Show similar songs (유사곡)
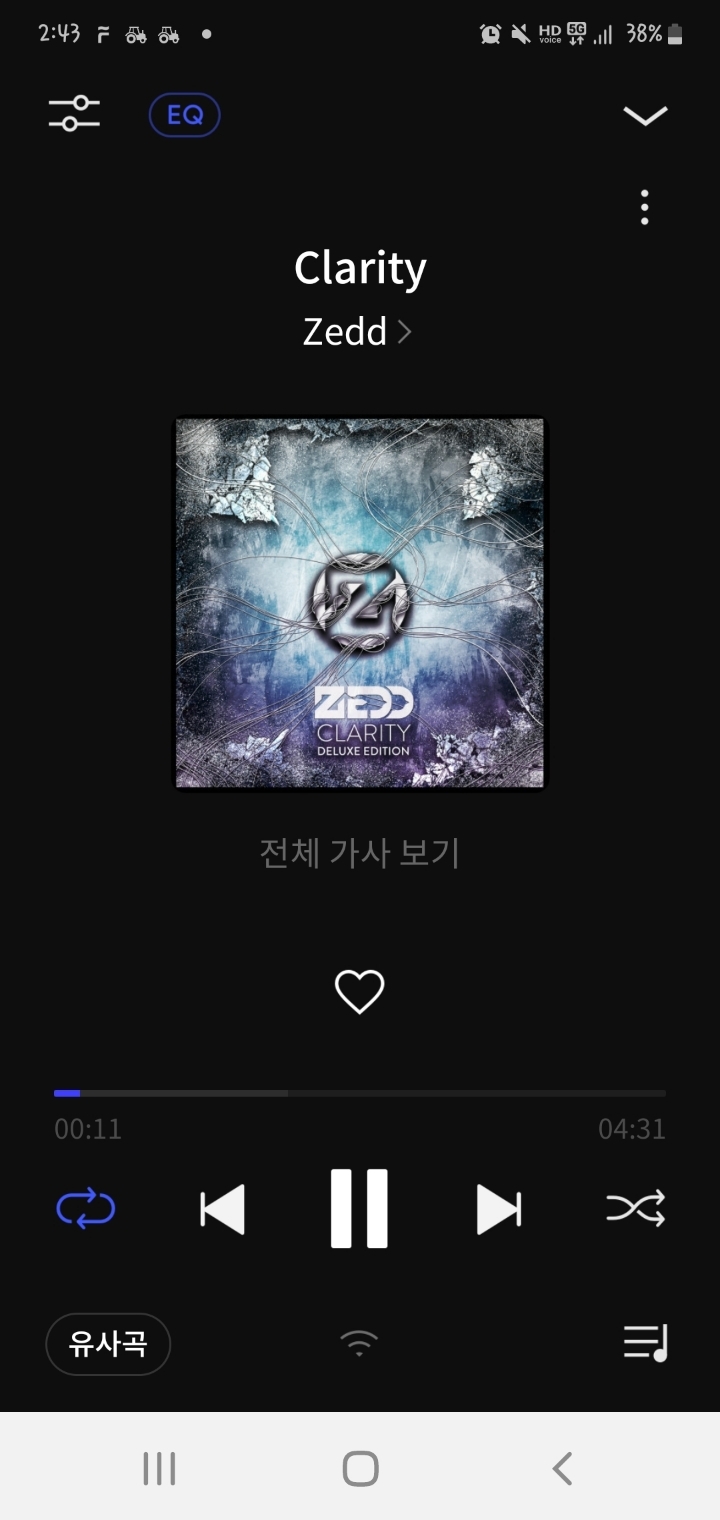This screenshot has height=1520, width=720. (108, 1344)
